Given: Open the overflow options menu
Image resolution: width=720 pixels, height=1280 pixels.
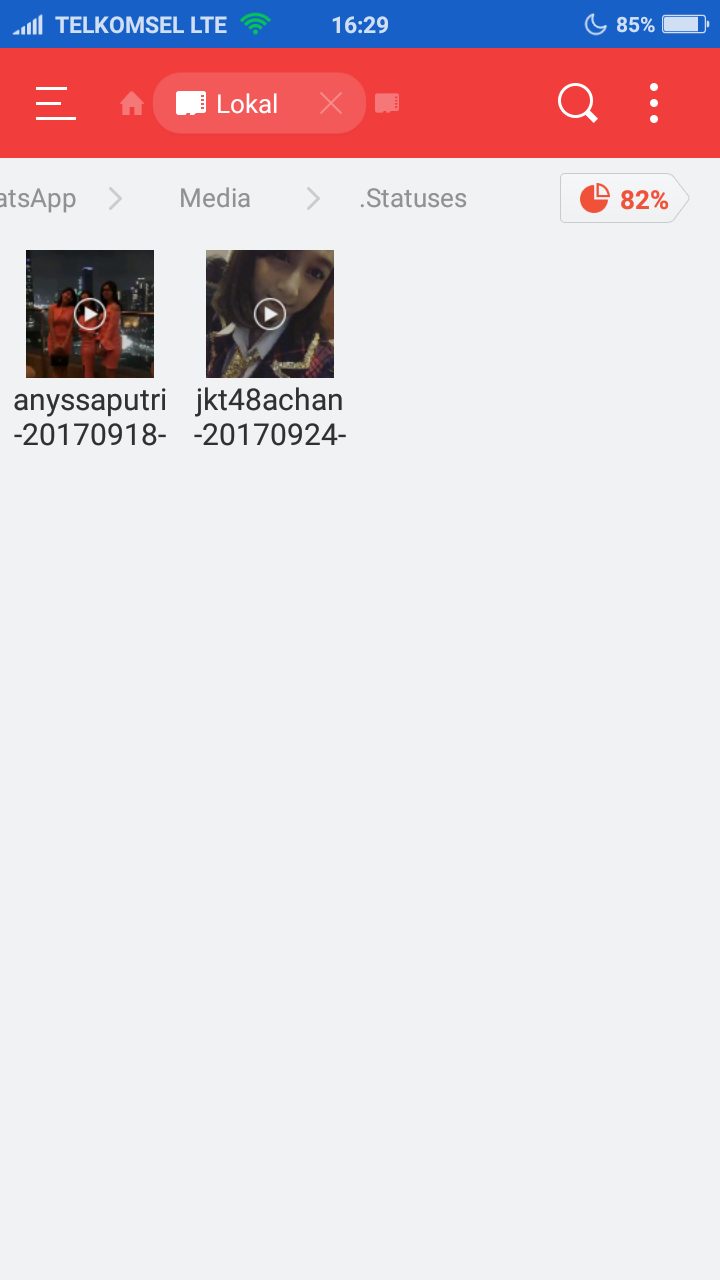Looking at the screenshot, I should (654, 103).
